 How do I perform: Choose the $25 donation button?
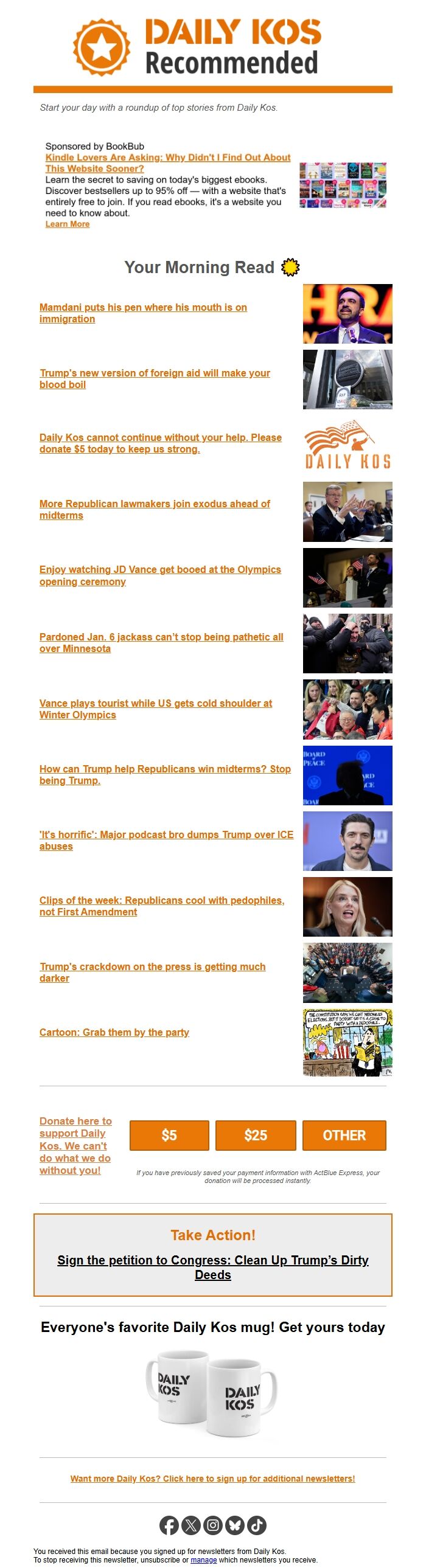pyautogui.click(x=256, y=1134)
